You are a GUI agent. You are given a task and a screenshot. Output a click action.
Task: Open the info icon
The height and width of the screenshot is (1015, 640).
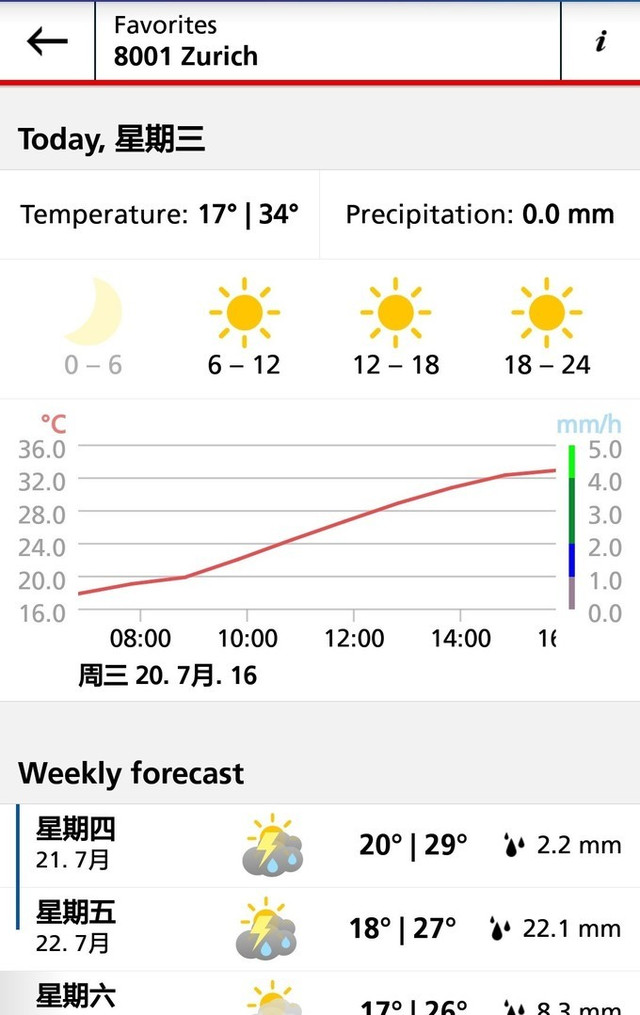[600, 41]
